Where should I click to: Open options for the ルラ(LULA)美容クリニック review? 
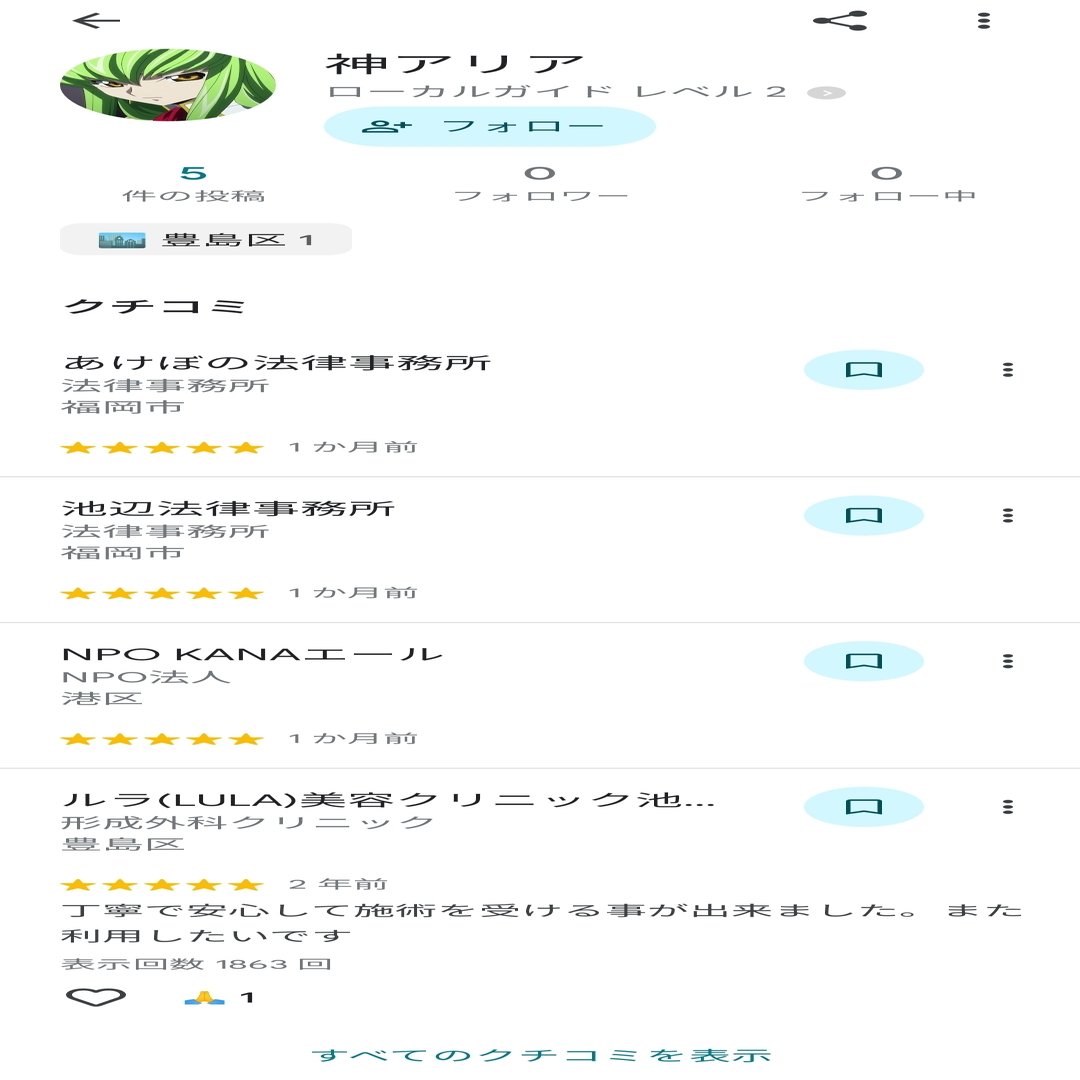point(1007,807)
